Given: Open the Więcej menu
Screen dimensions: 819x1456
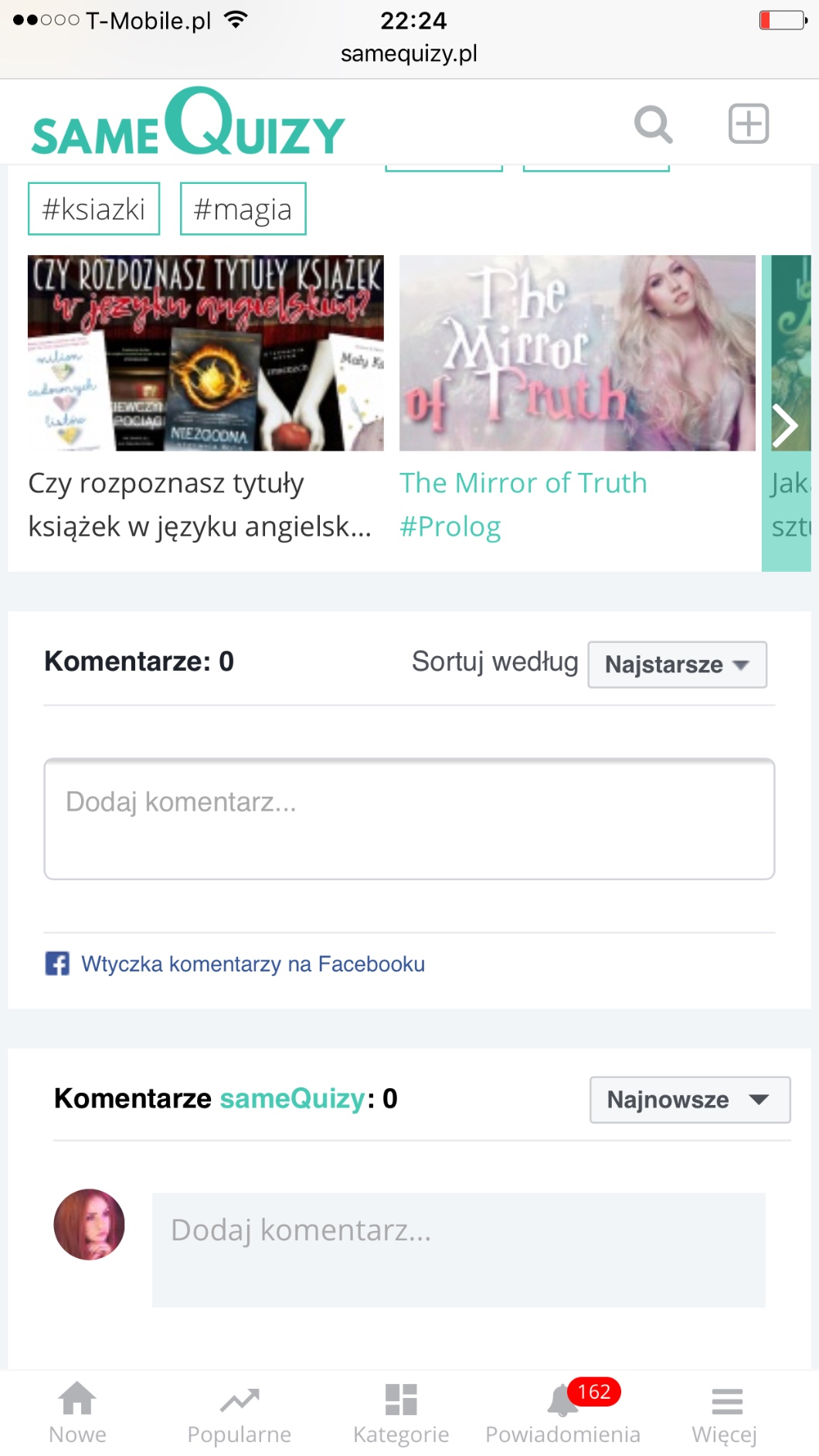Looking at the screenshot, I should [x=725, y=1413].
